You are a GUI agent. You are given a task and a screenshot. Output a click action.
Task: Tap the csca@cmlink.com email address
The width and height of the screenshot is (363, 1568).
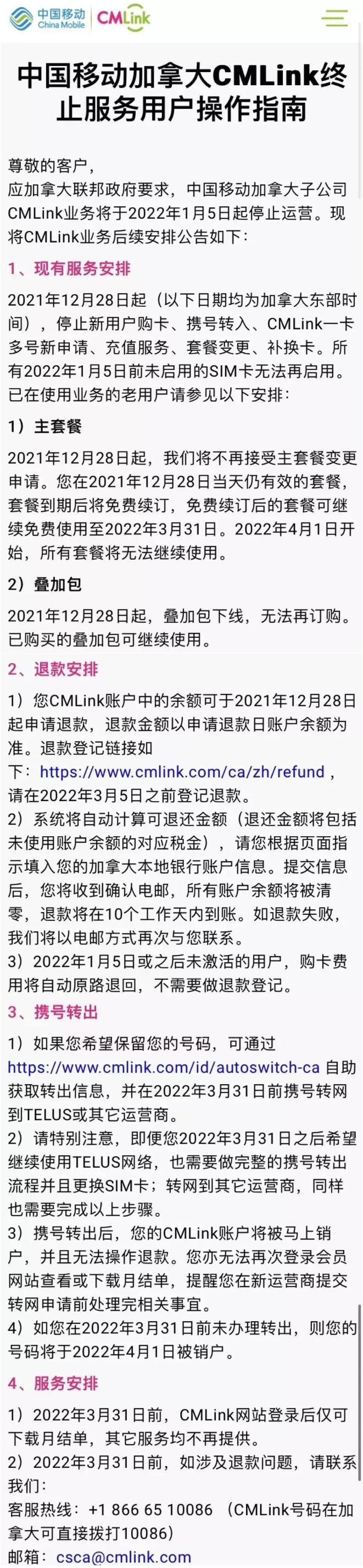(124, 1556)
